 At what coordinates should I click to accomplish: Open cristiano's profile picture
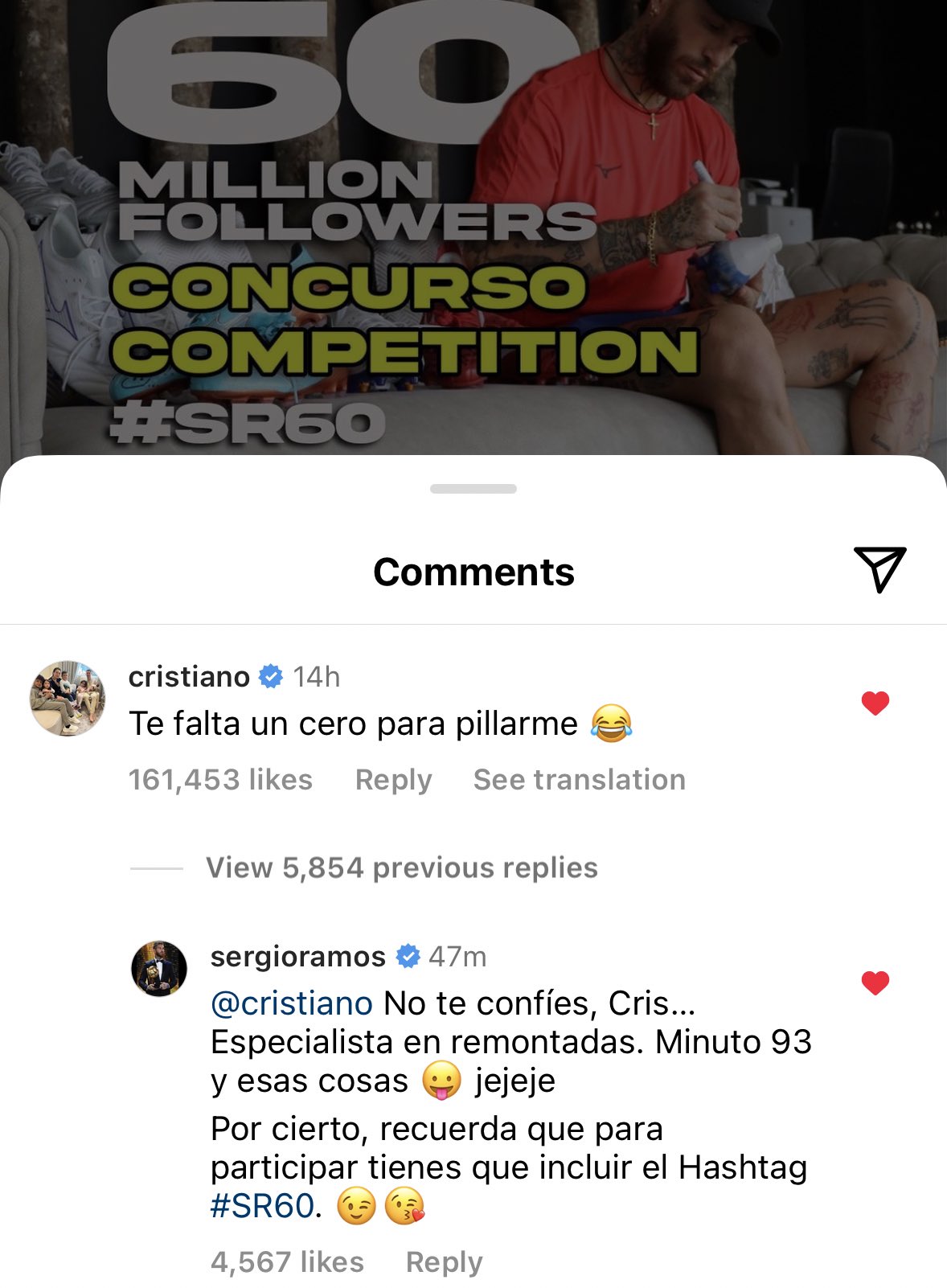click(x=68, y=698)
